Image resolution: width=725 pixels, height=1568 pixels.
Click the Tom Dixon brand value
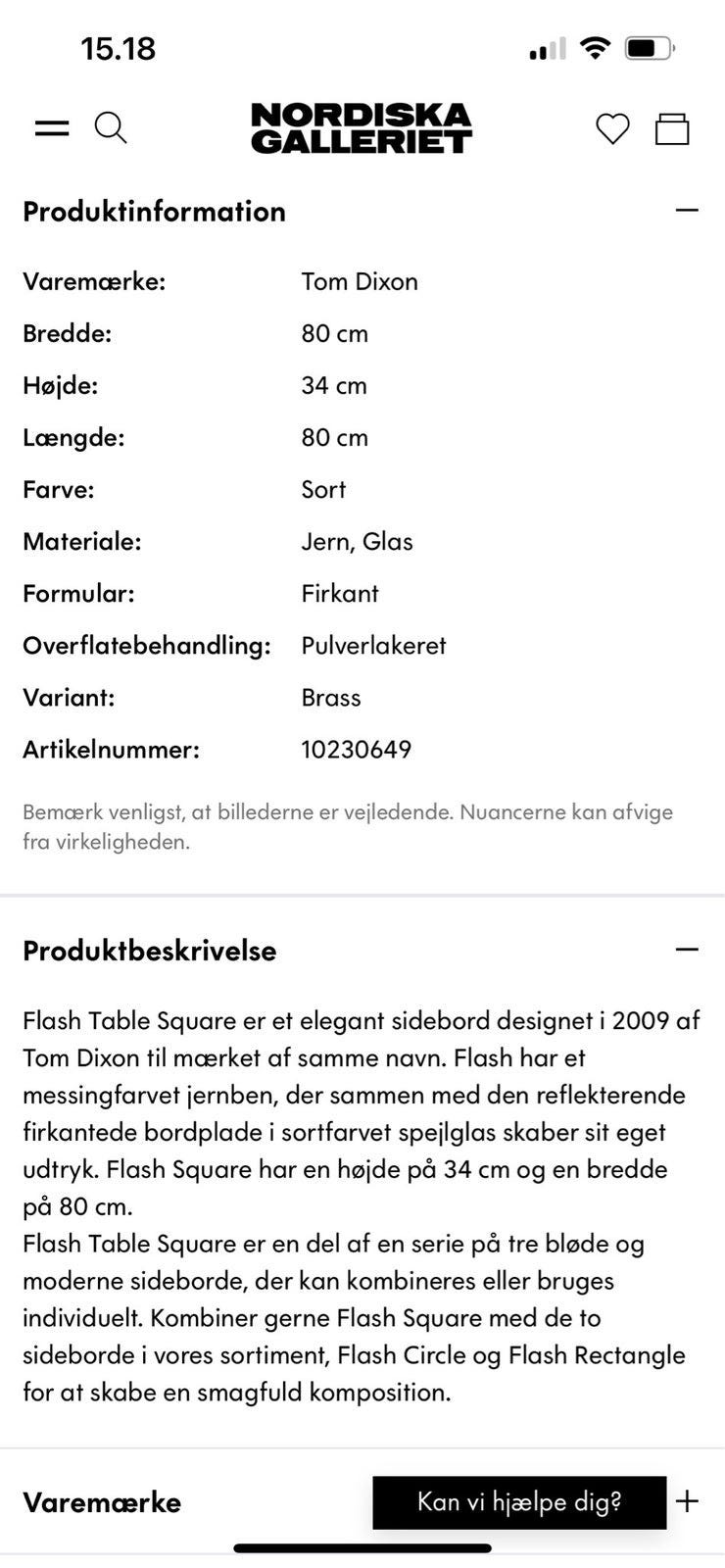pyautogui.click(x=360, y=282)
